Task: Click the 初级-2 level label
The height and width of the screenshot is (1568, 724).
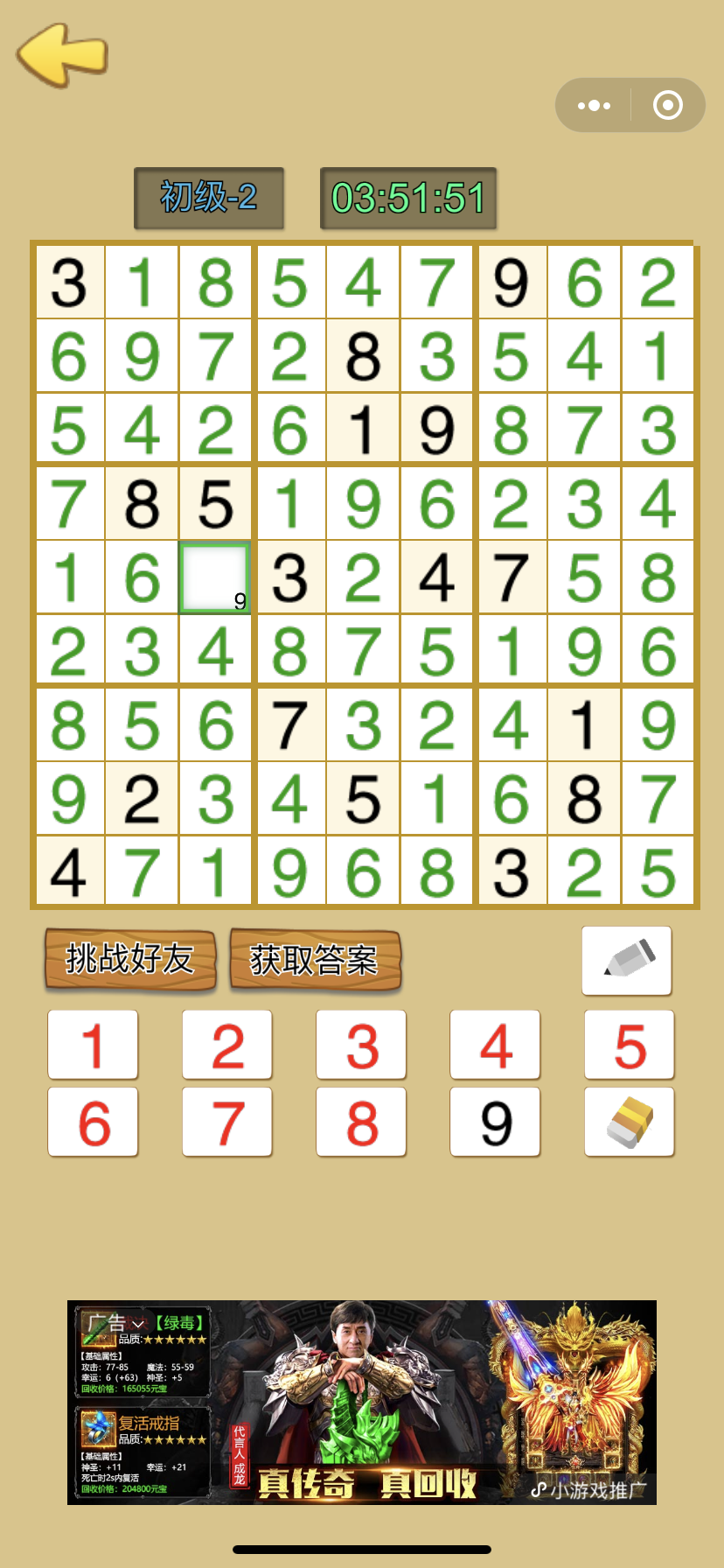Action: pyautogui.click(x=208, y=197)
